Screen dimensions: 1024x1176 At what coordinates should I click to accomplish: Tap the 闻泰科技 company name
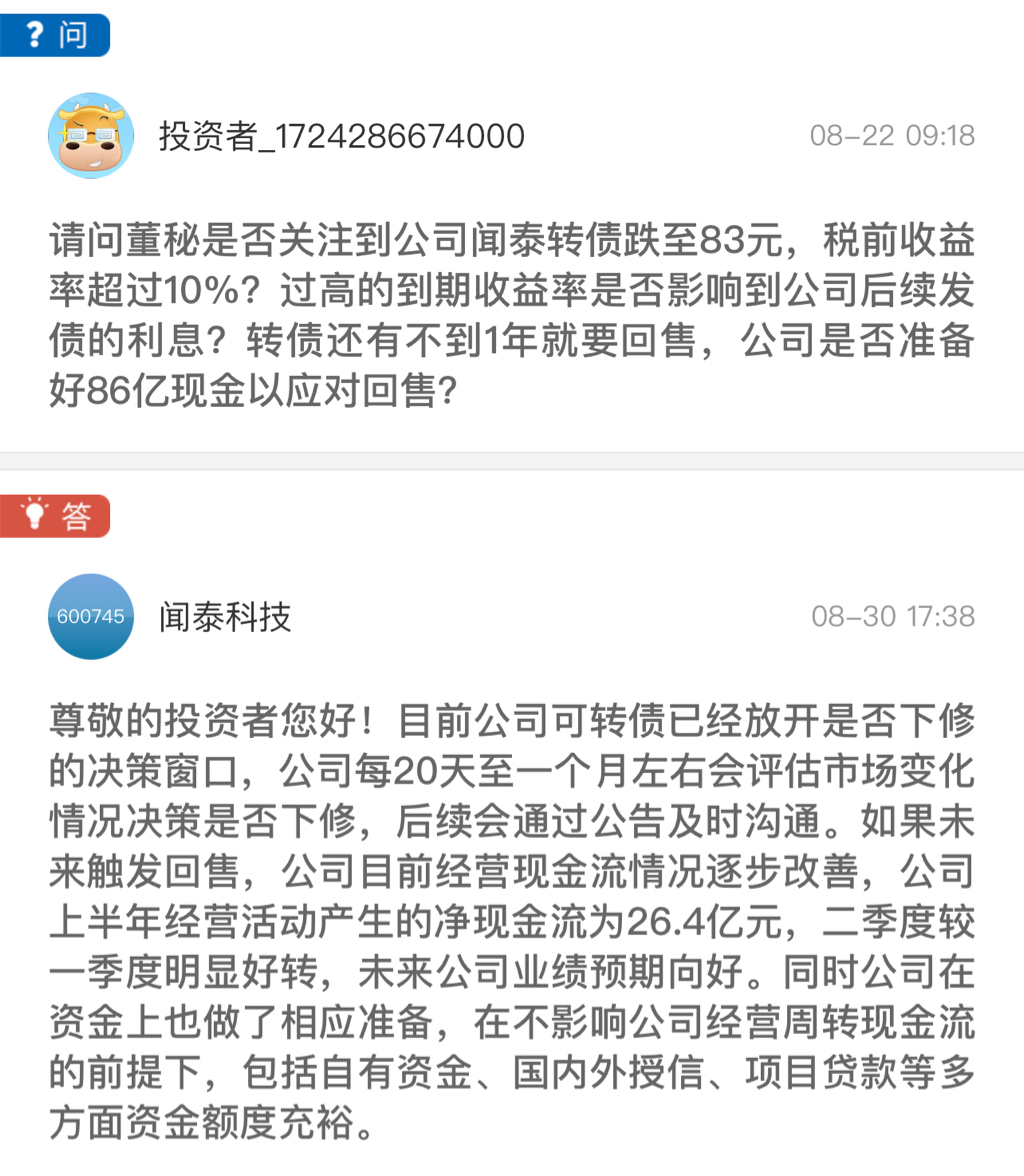(225, 616)
